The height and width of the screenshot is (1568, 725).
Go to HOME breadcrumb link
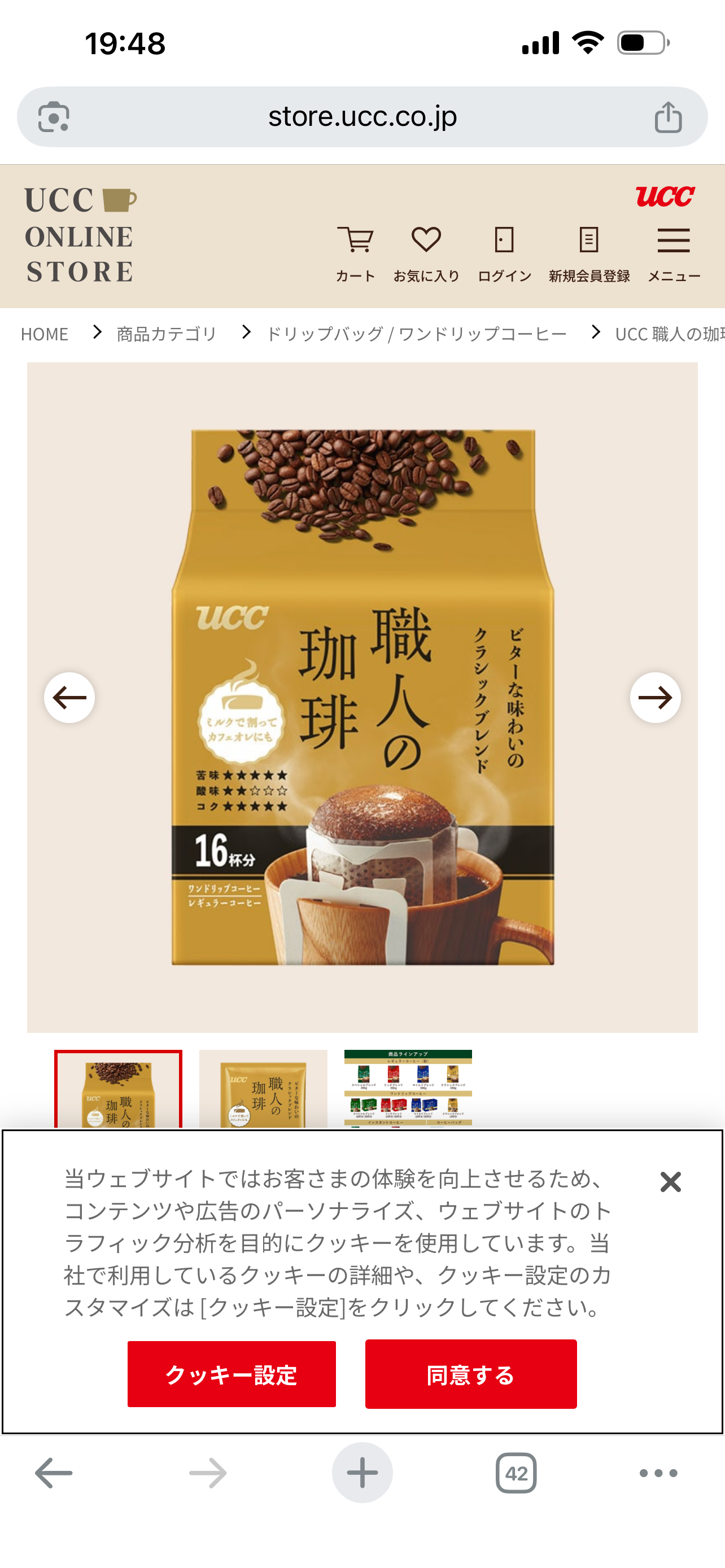(45, 334)
